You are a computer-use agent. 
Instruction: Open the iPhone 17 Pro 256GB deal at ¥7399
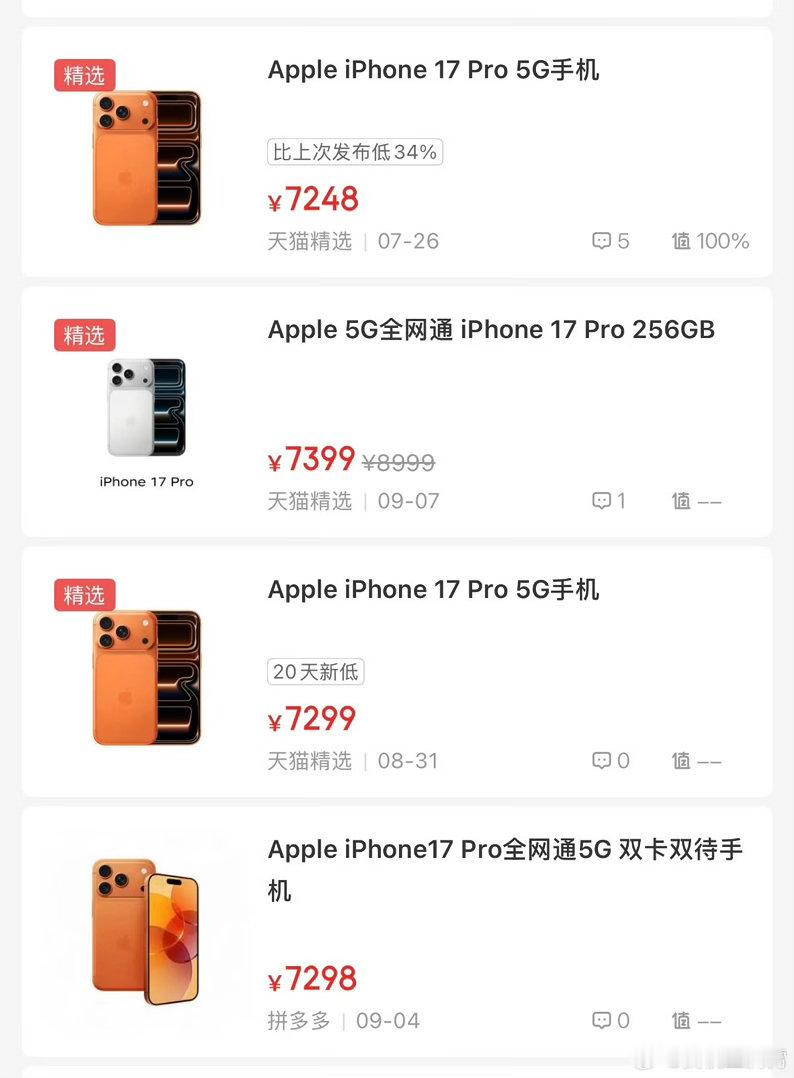(397, 412)
